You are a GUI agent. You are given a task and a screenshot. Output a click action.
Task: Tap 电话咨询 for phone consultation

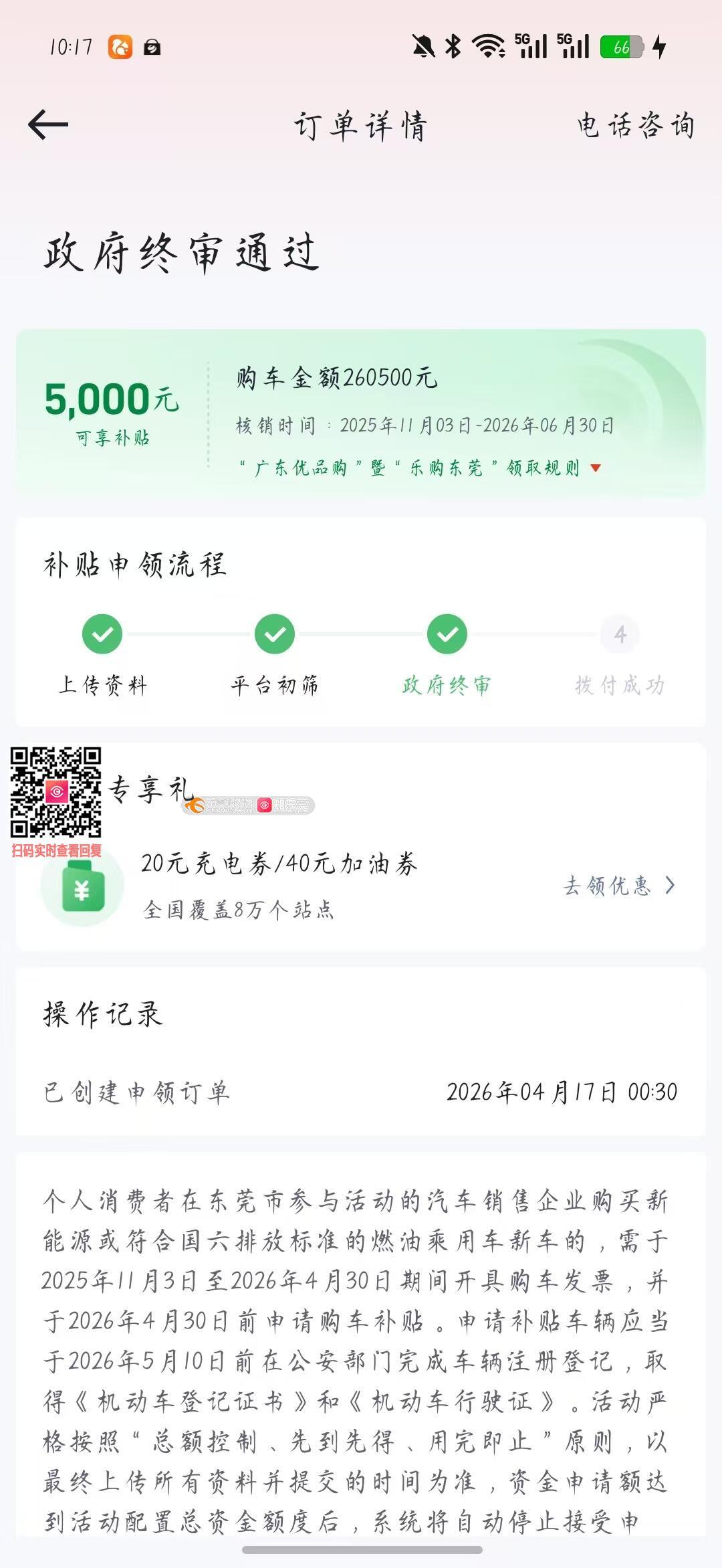[x=636, y=125]
